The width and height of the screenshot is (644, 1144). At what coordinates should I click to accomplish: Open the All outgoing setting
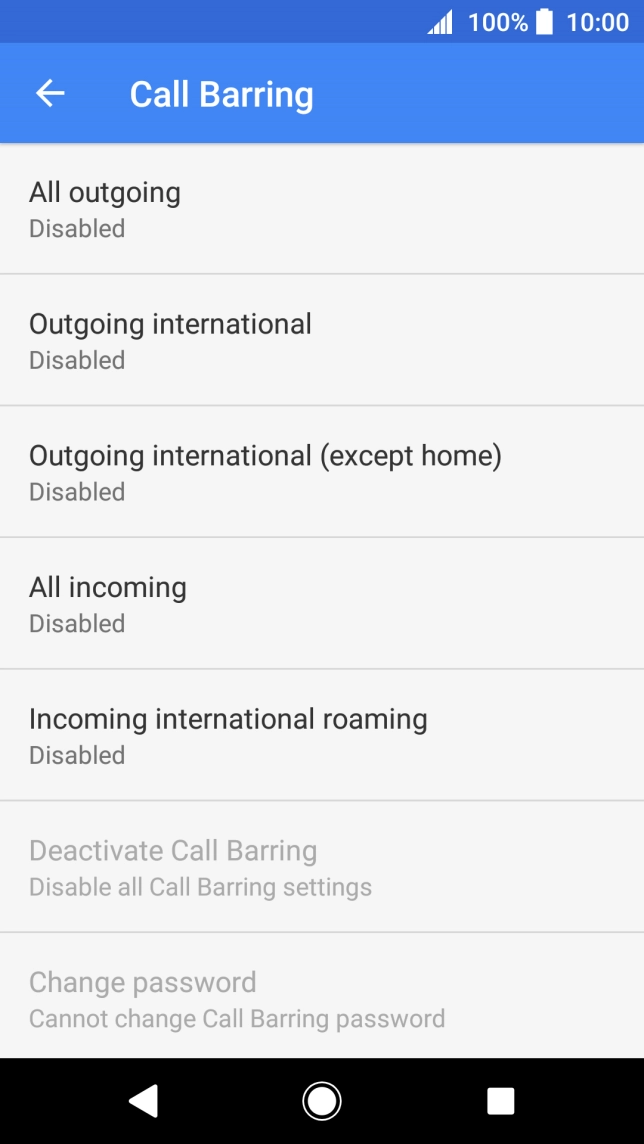321,208
